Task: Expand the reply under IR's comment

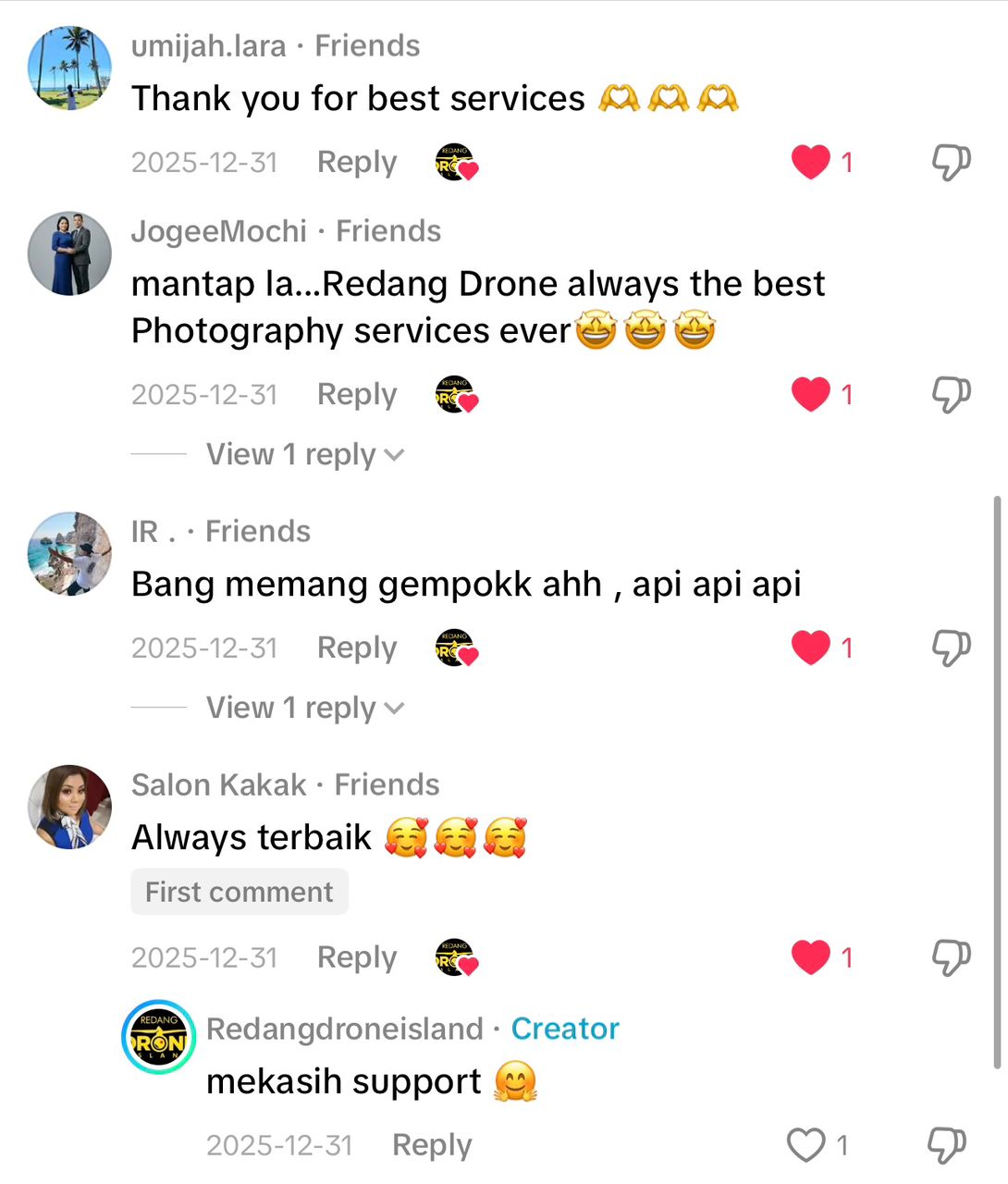Action: coord(305,708)
